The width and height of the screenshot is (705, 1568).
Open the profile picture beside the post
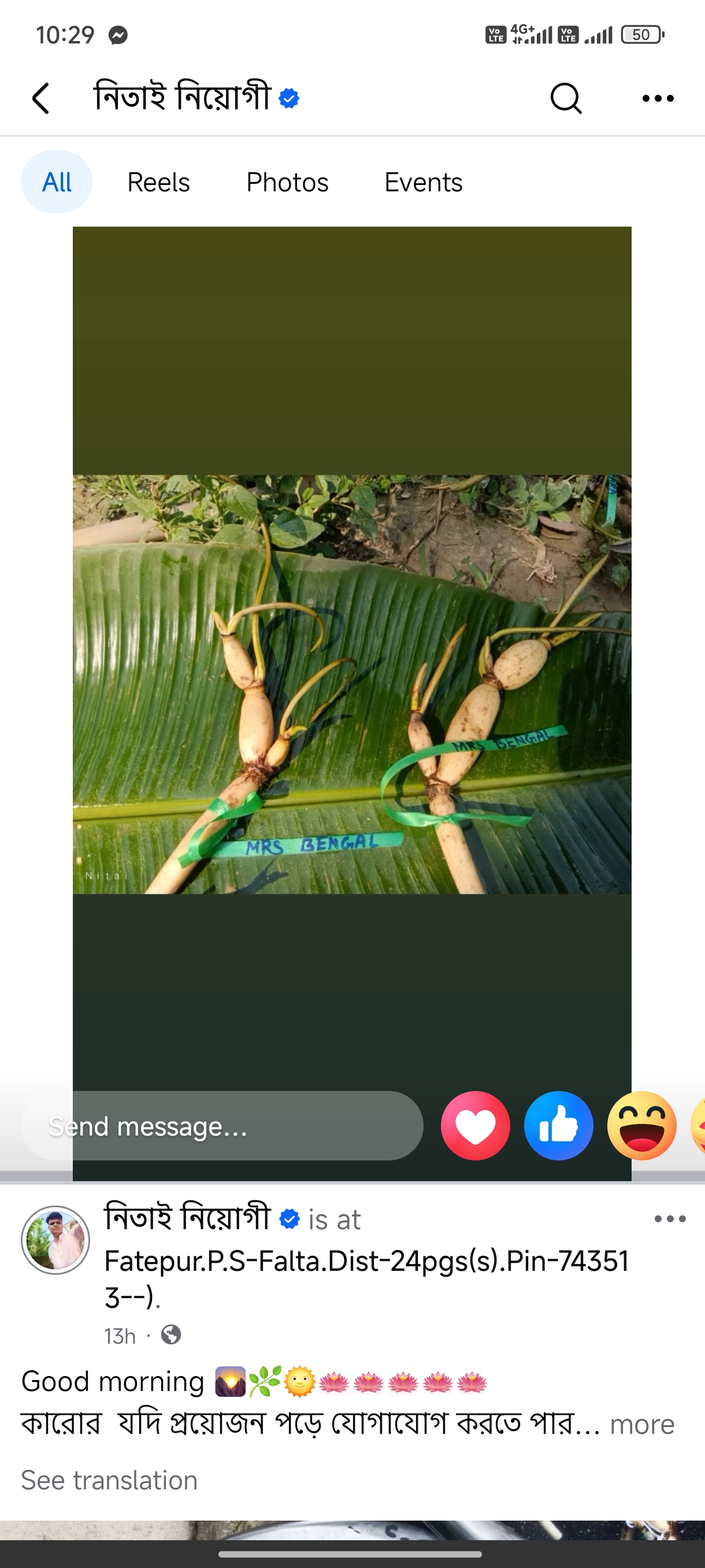coord(55,1240)
